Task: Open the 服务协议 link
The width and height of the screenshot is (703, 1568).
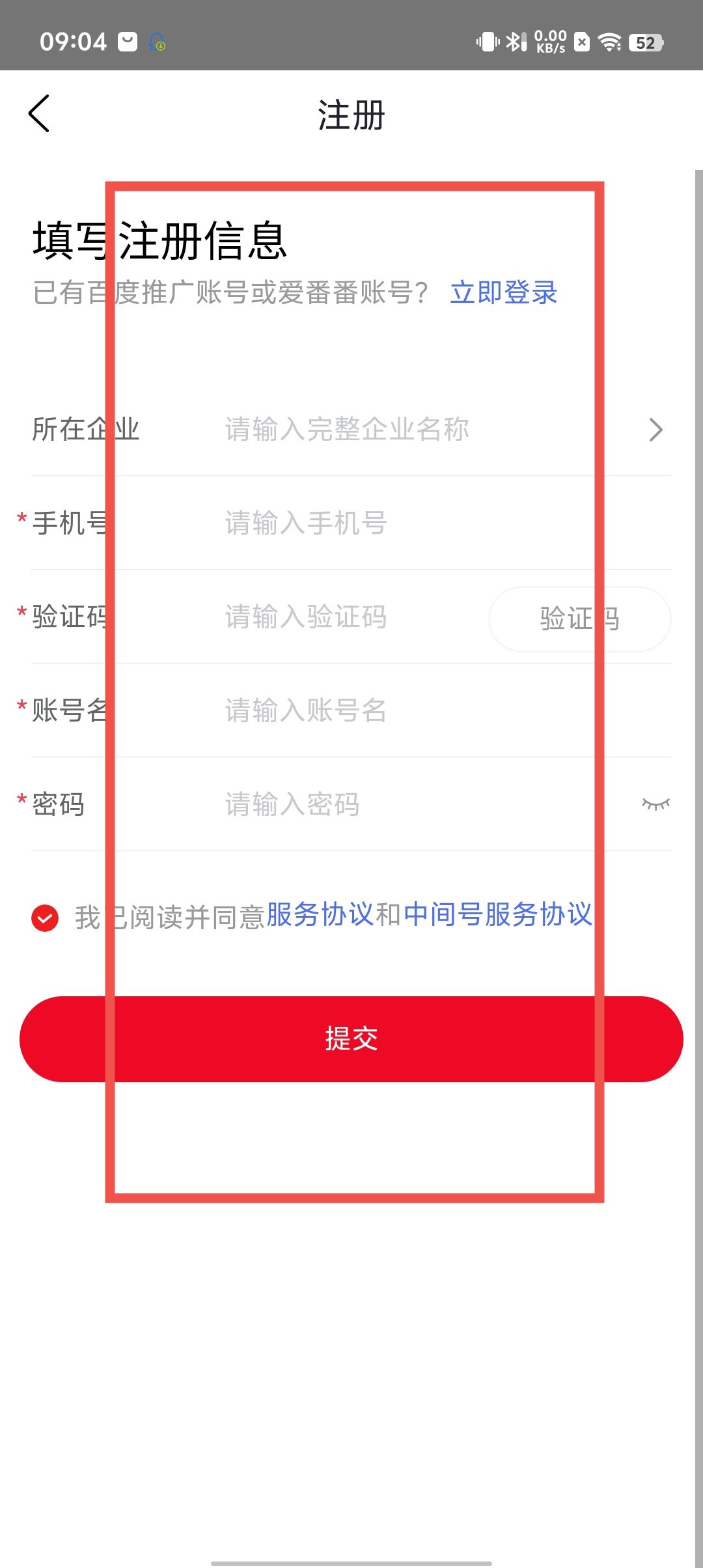Action: [320, 915]
